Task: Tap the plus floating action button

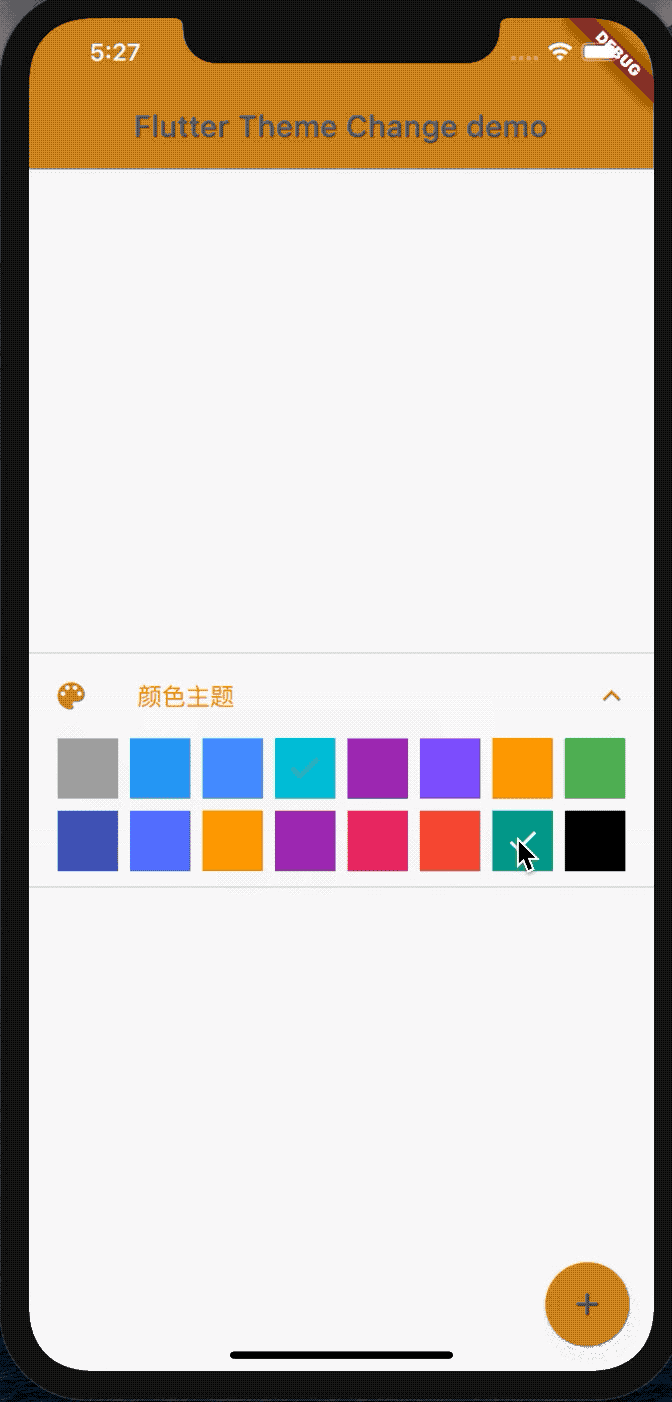Action: (x=587, y=1304)
